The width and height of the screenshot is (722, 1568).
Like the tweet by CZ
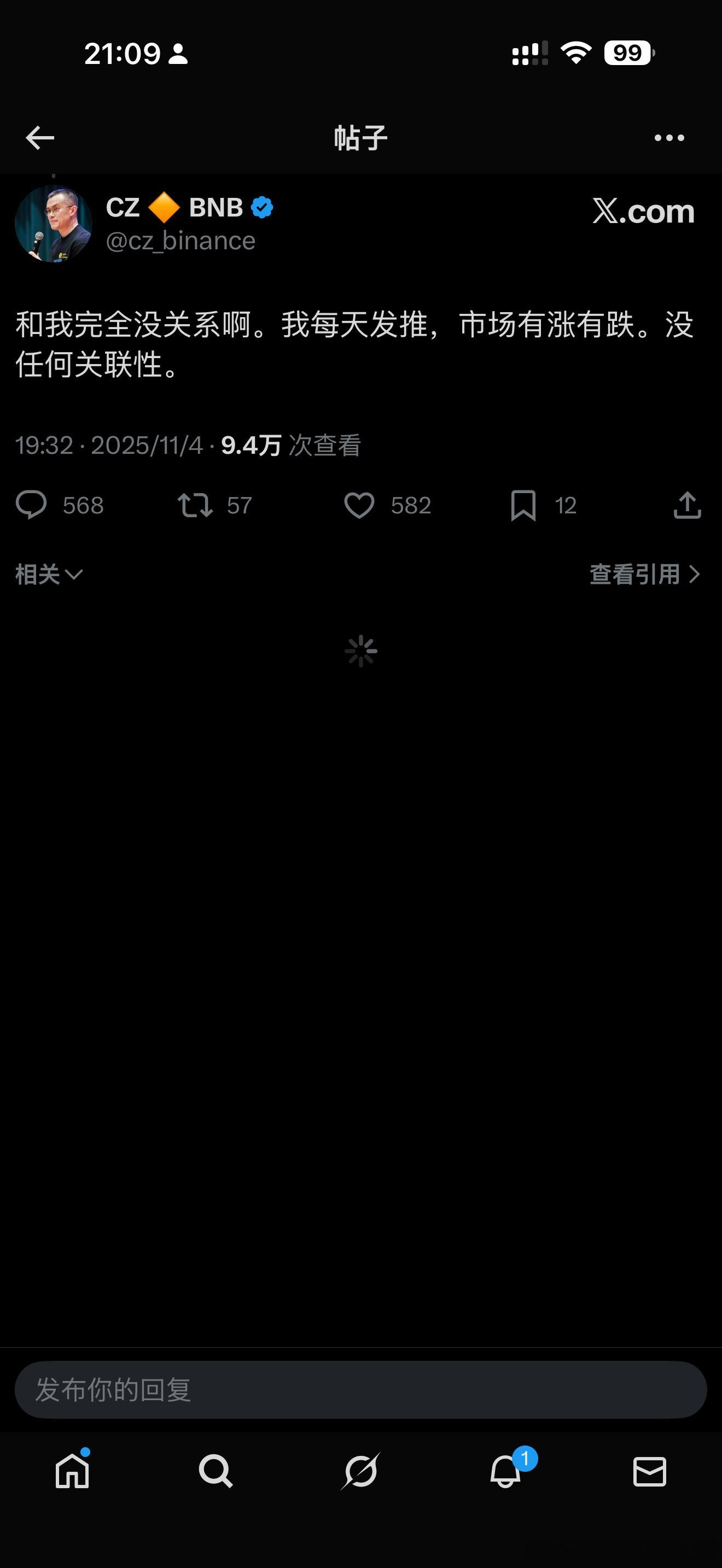click(x=360, y=505)
